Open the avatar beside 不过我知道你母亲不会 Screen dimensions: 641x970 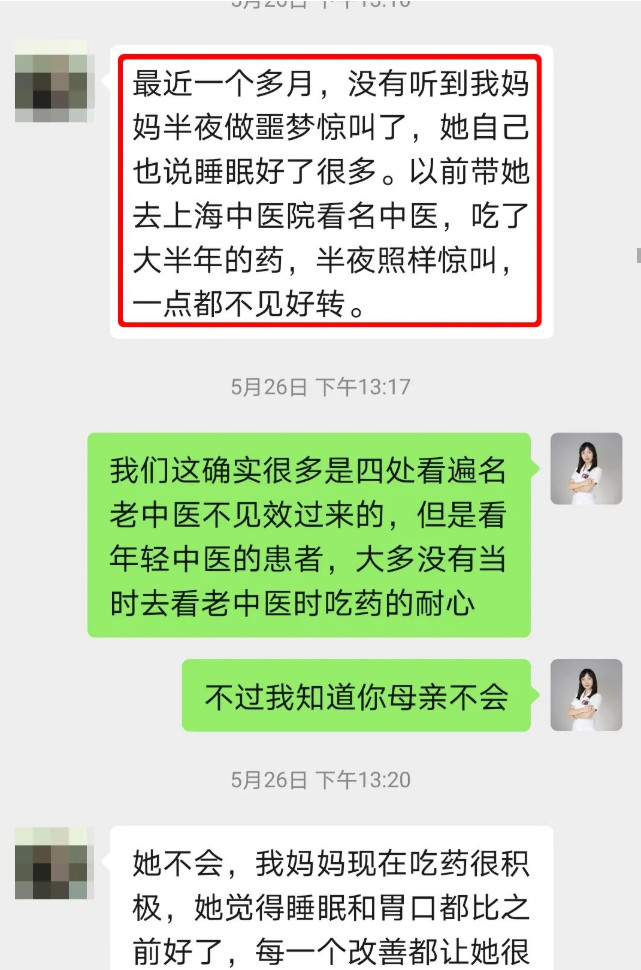click(587, 695)
